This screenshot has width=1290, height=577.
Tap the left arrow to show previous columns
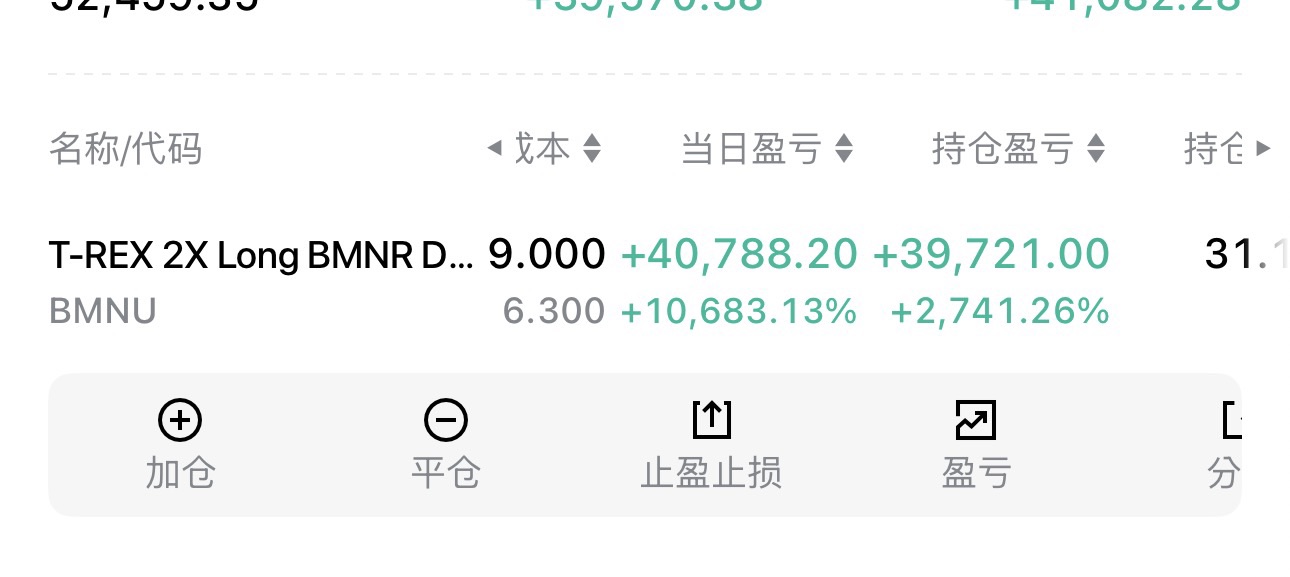tap(494, 149)
